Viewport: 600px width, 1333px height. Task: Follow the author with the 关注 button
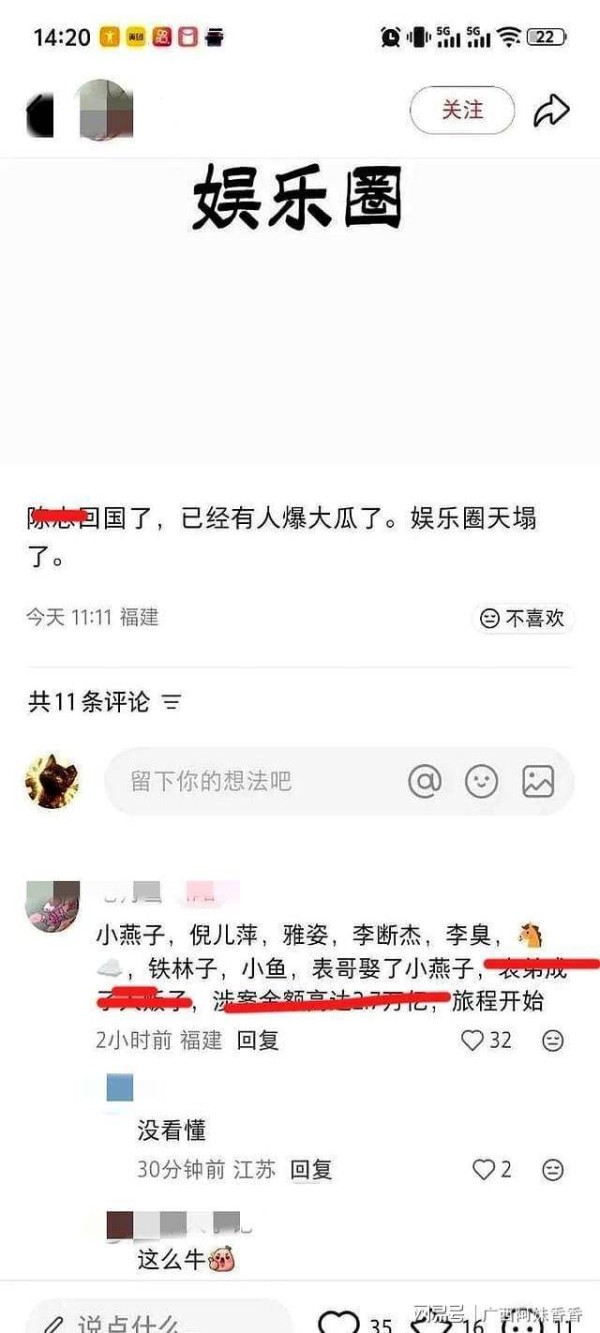(x=462, y=110)
